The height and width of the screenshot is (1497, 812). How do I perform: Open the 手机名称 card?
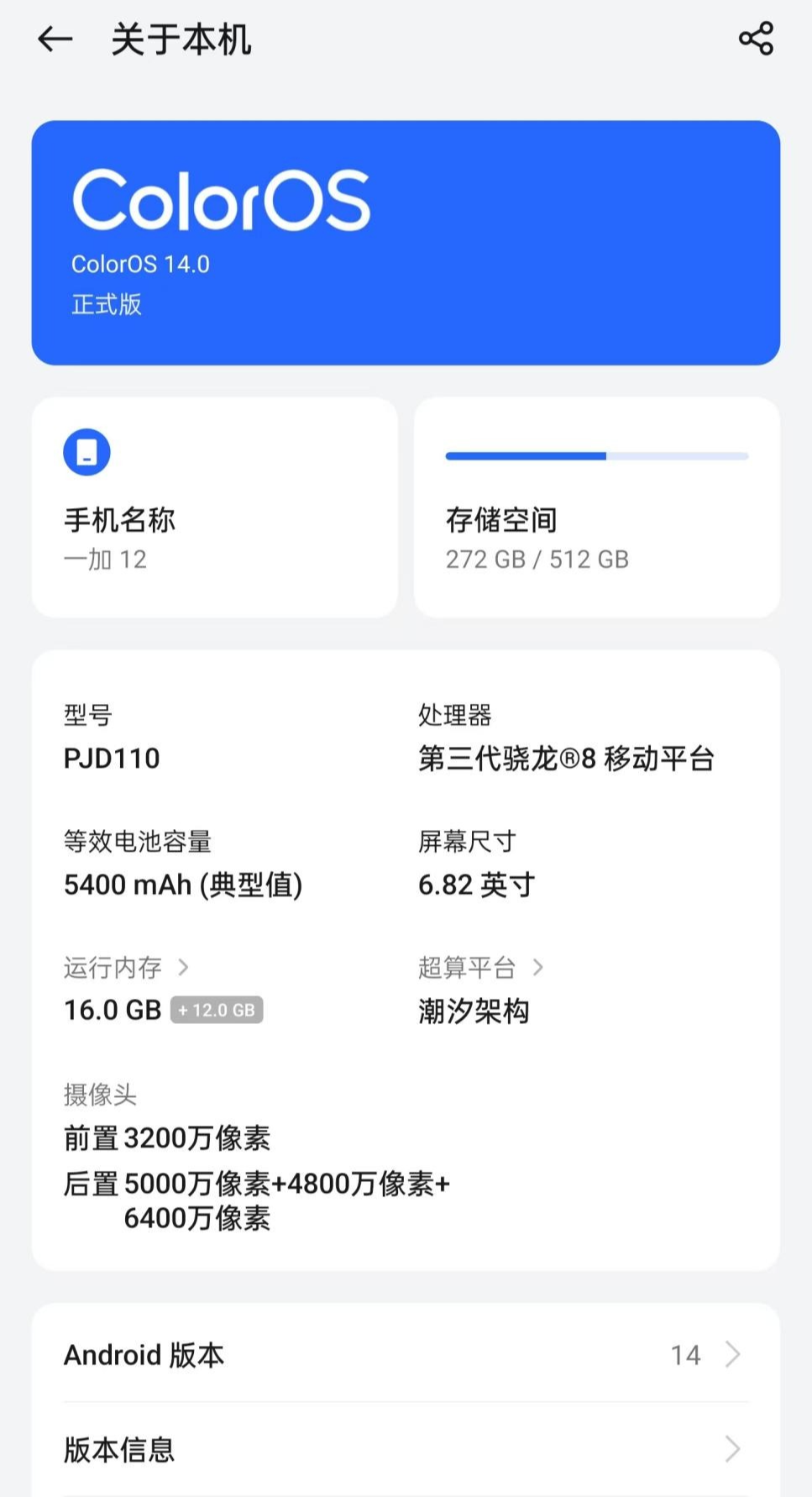point(214,507)
